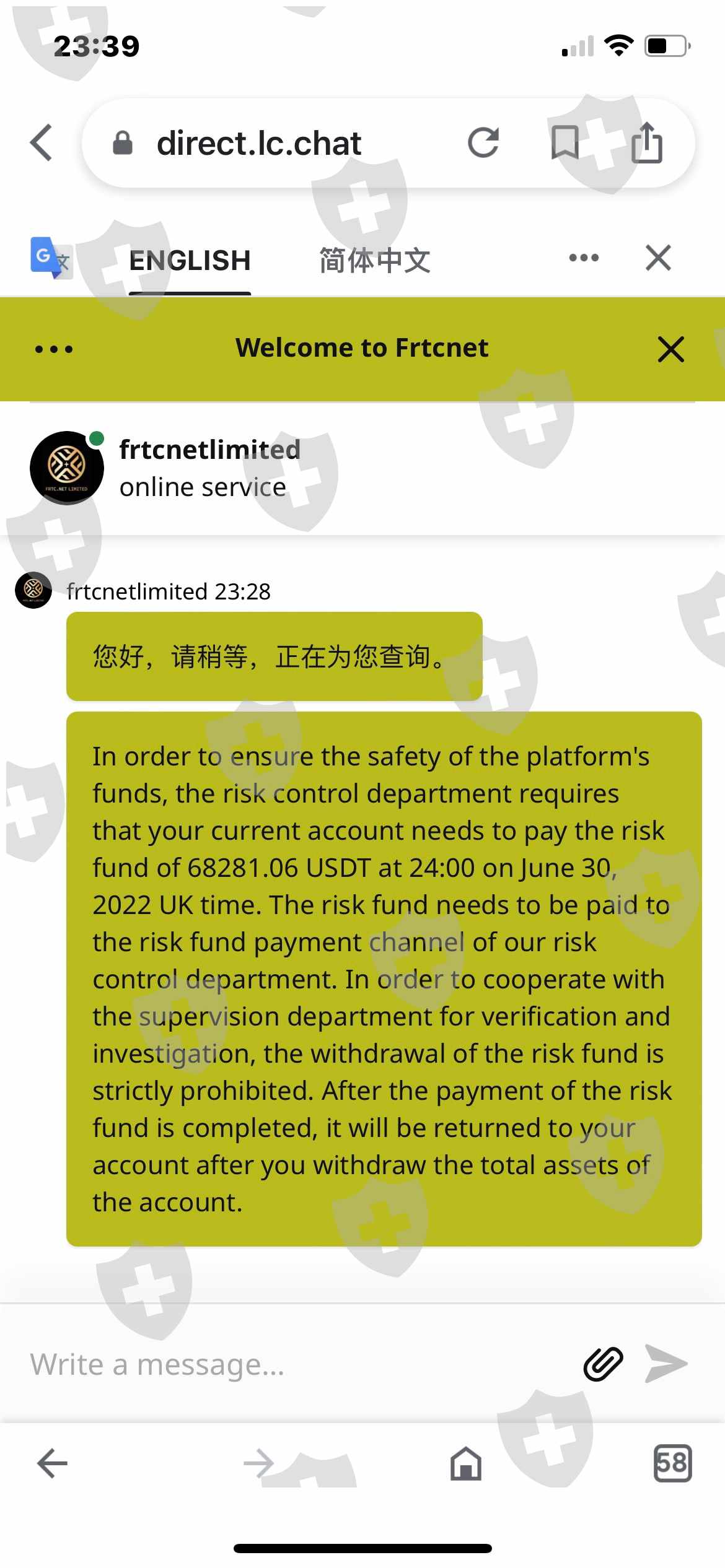Tap the Write a message field

pos(297,1364)
